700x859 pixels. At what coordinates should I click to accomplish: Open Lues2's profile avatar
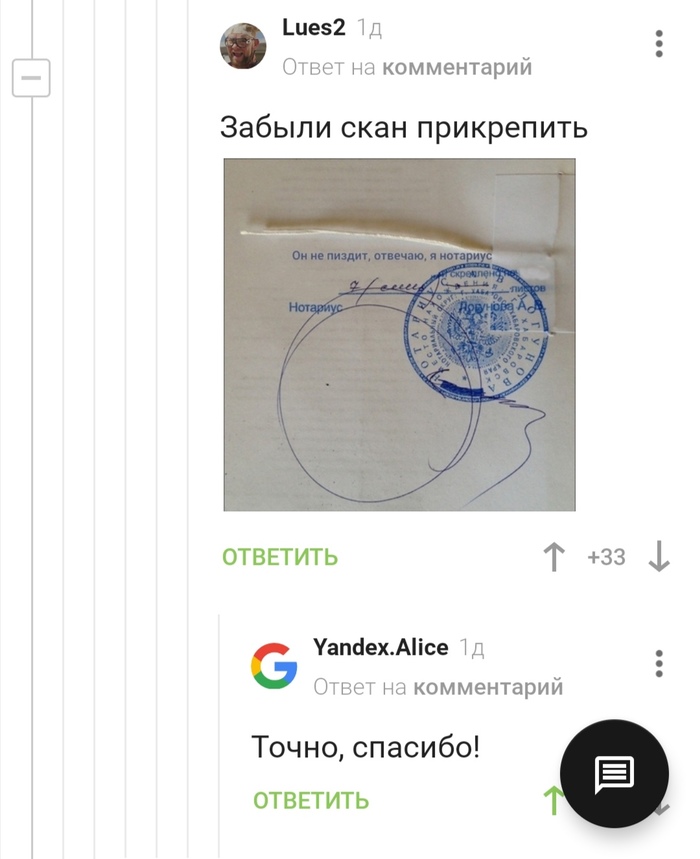click(x=243, y=46)
